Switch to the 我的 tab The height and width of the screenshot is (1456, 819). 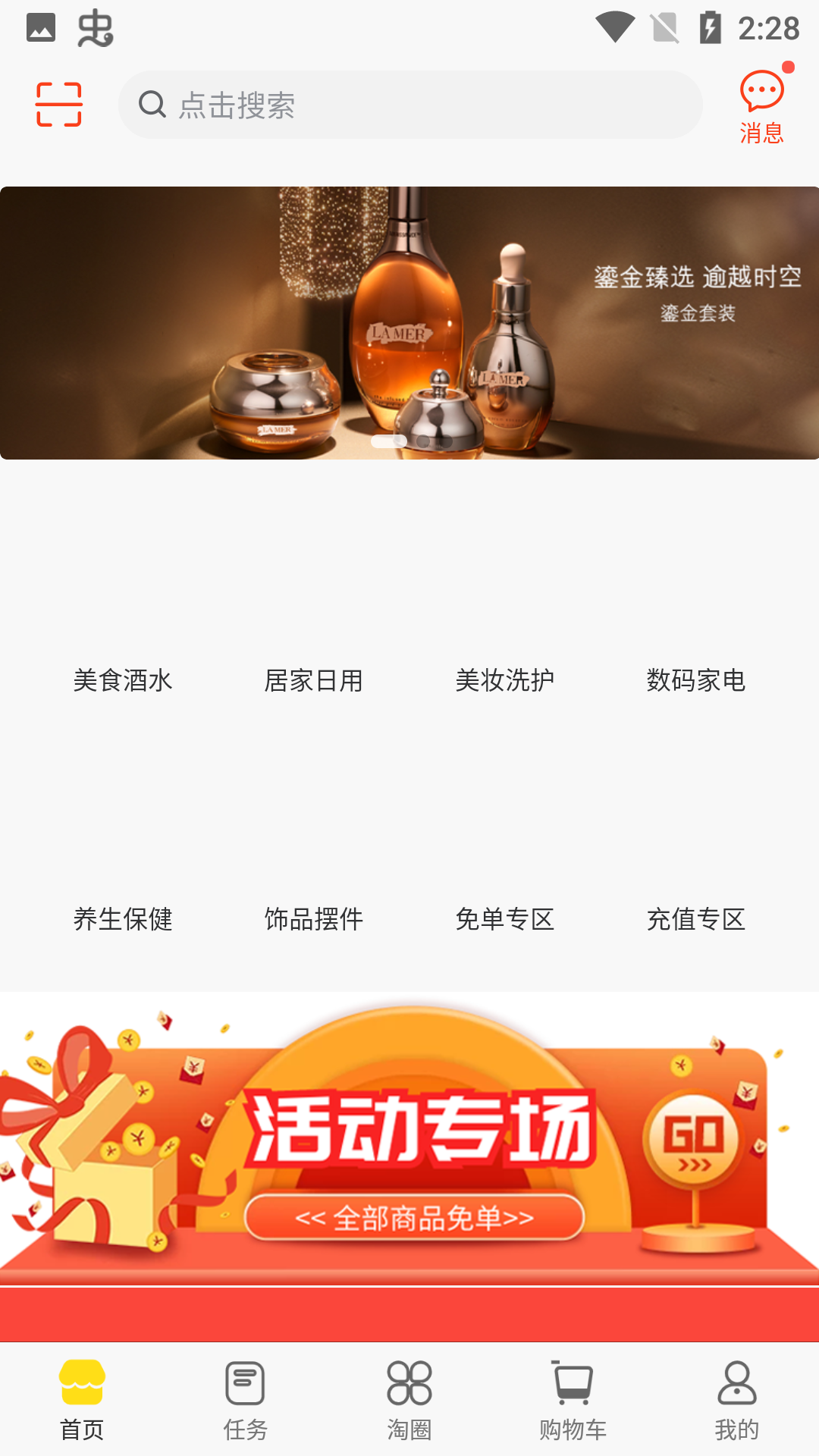[x=737, y=1400]
